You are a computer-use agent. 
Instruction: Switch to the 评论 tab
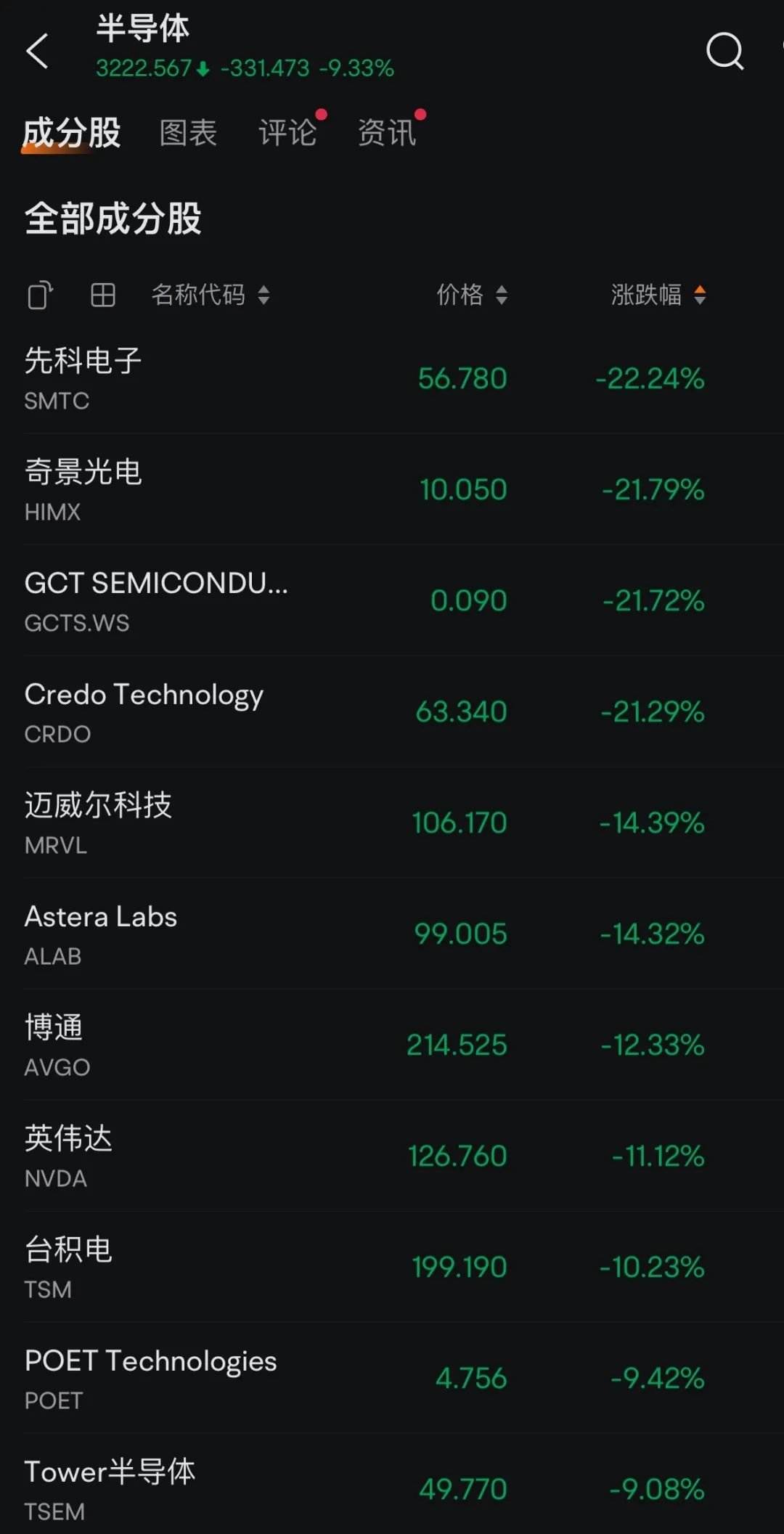point(287,133)
